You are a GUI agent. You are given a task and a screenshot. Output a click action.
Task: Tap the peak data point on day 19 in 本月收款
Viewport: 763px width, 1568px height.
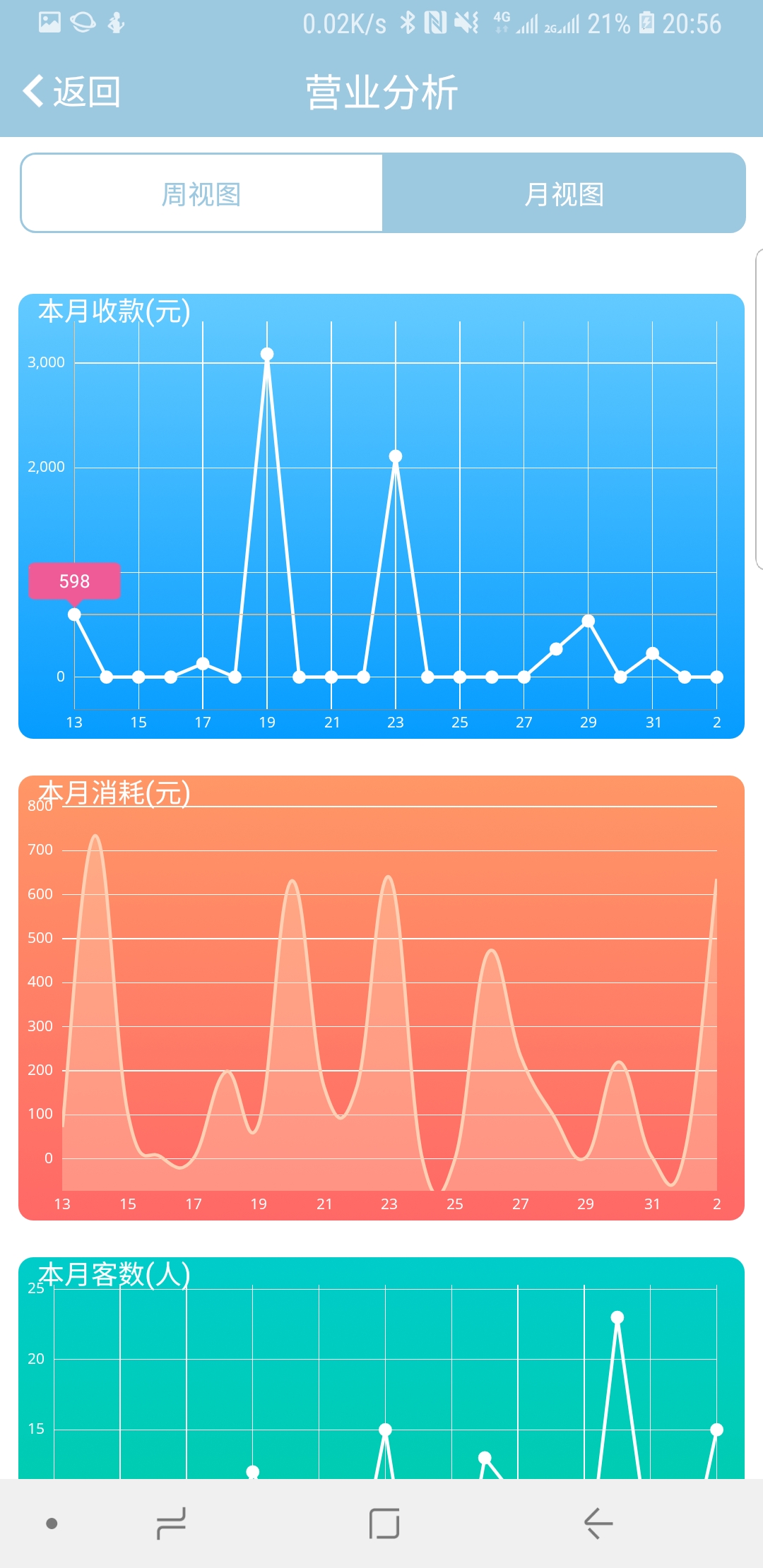267,354
